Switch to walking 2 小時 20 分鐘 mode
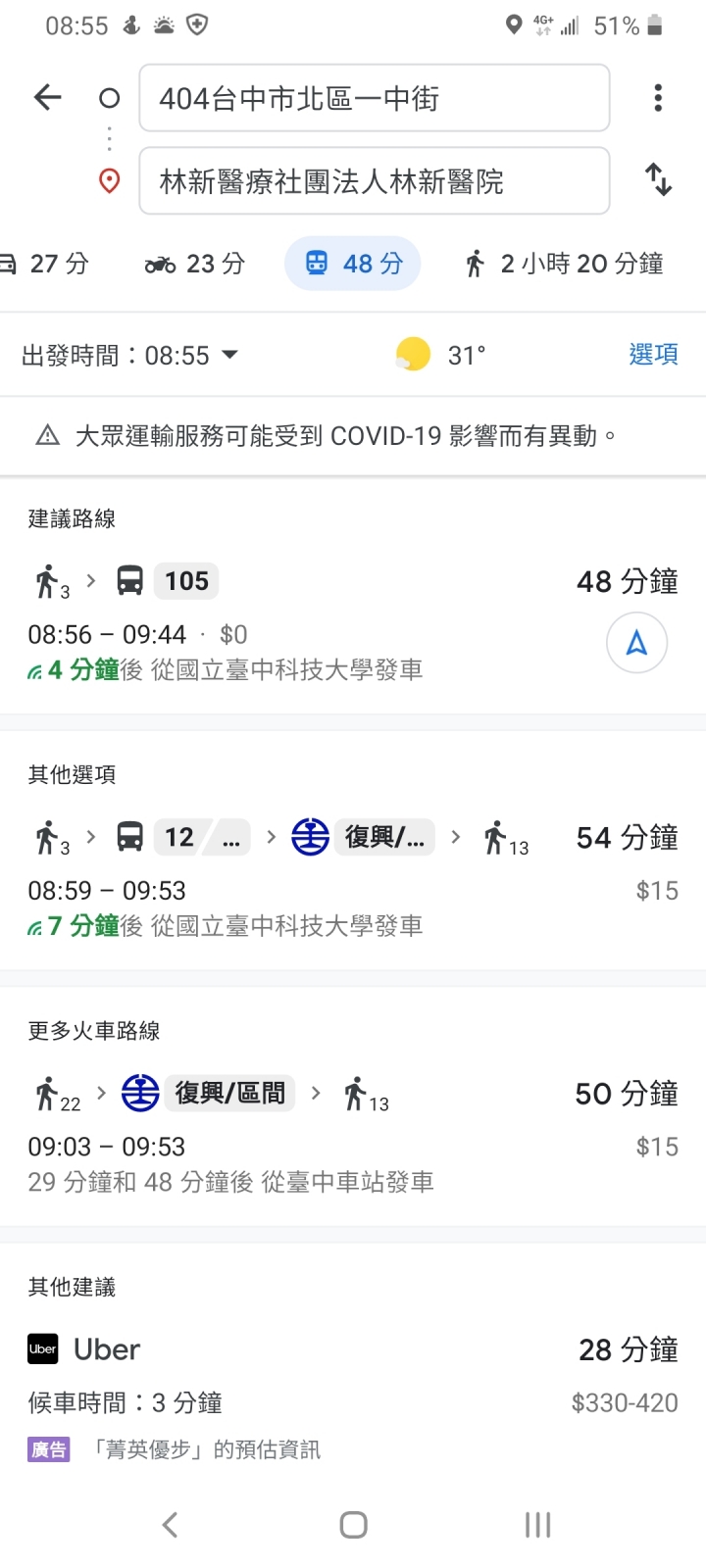706x1568 pixels. pos(565,264)
